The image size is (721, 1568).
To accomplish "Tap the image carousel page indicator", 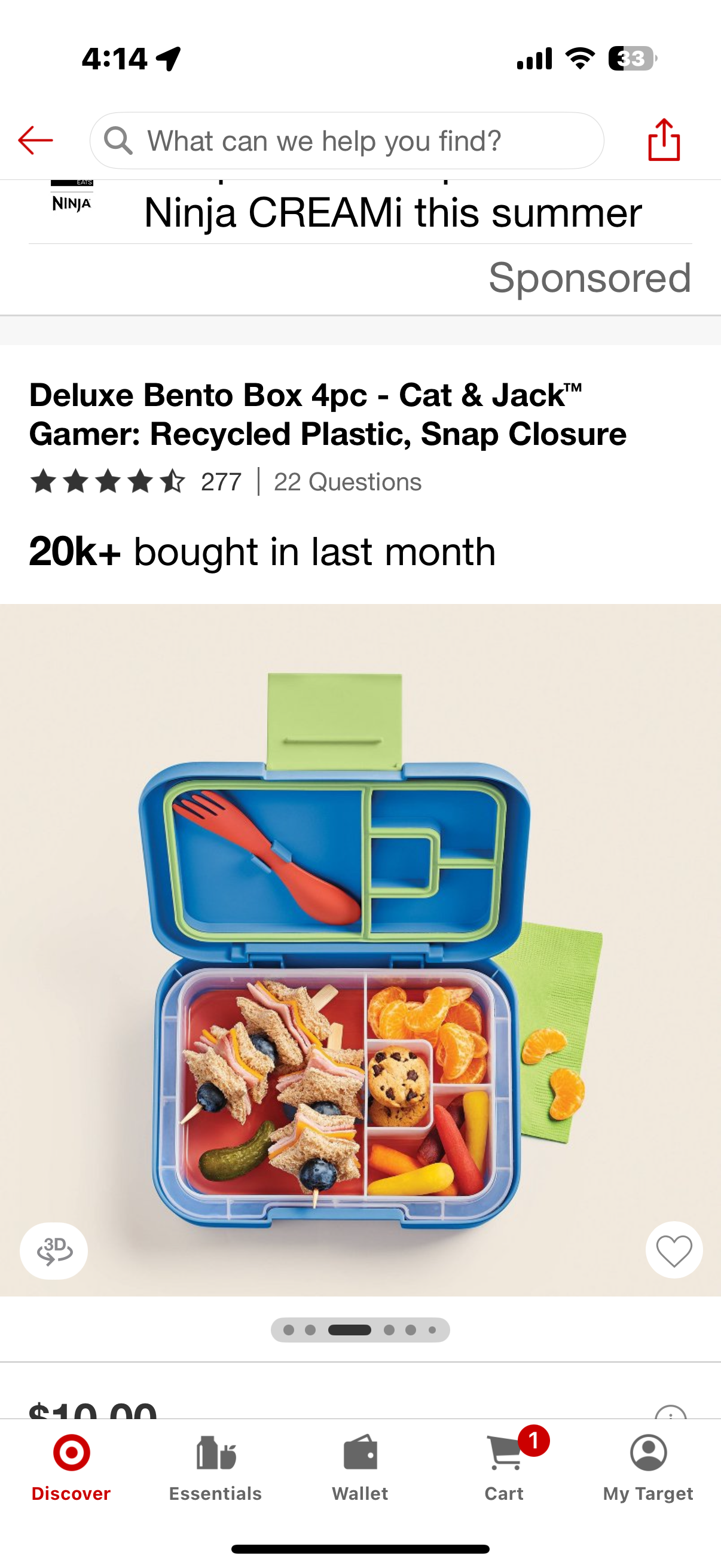I will pyautogui.click(x=360, y=1330).
